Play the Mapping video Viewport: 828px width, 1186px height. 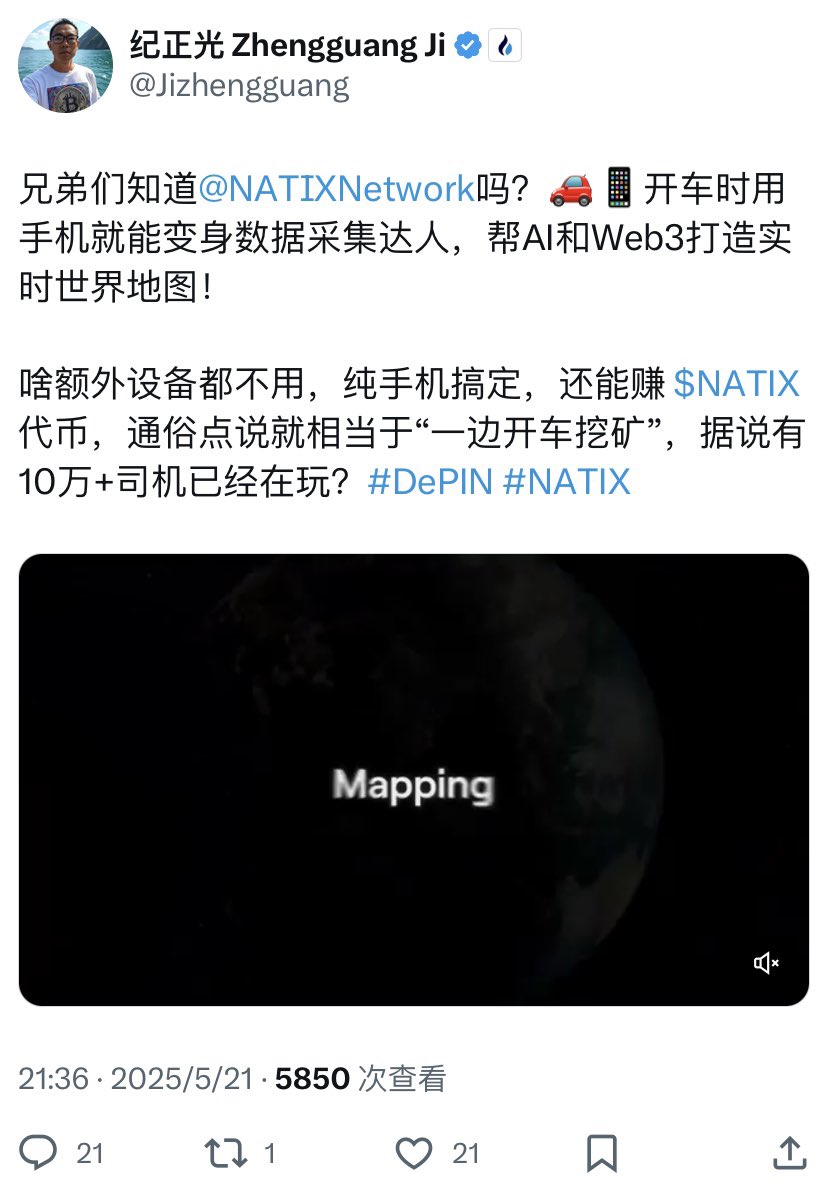point(413,780)
